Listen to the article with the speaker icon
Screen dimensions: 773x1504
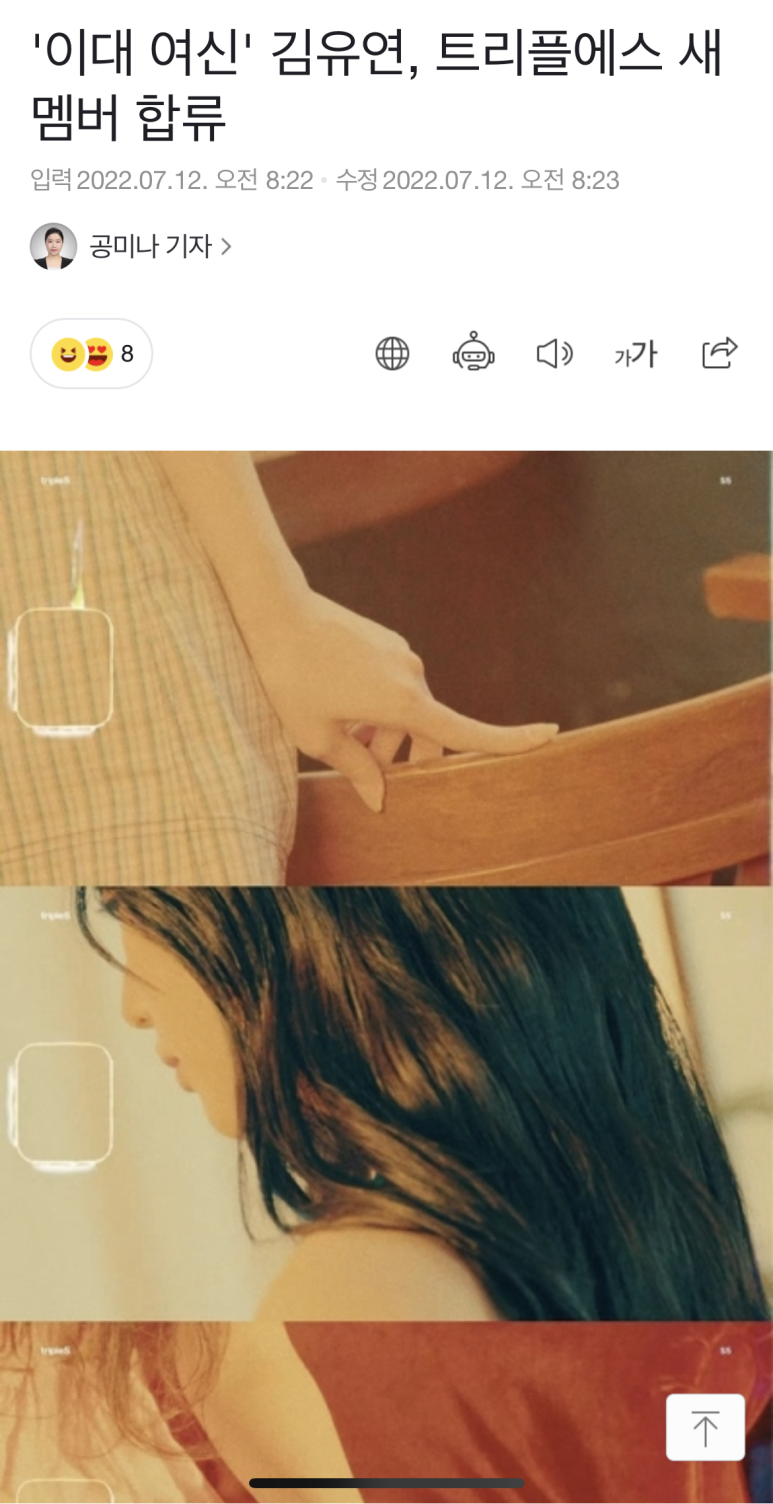point(554,354)
